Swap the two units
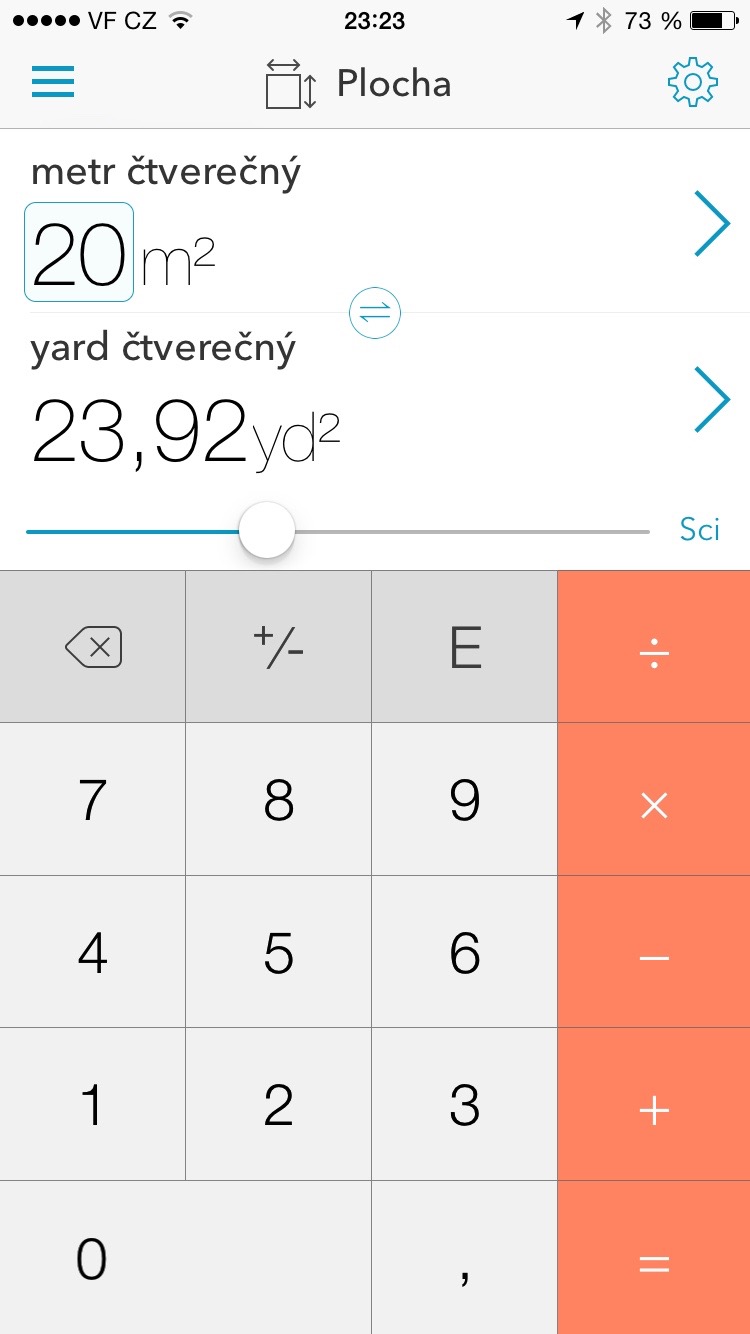750x1334 pixels. [374, 312]
